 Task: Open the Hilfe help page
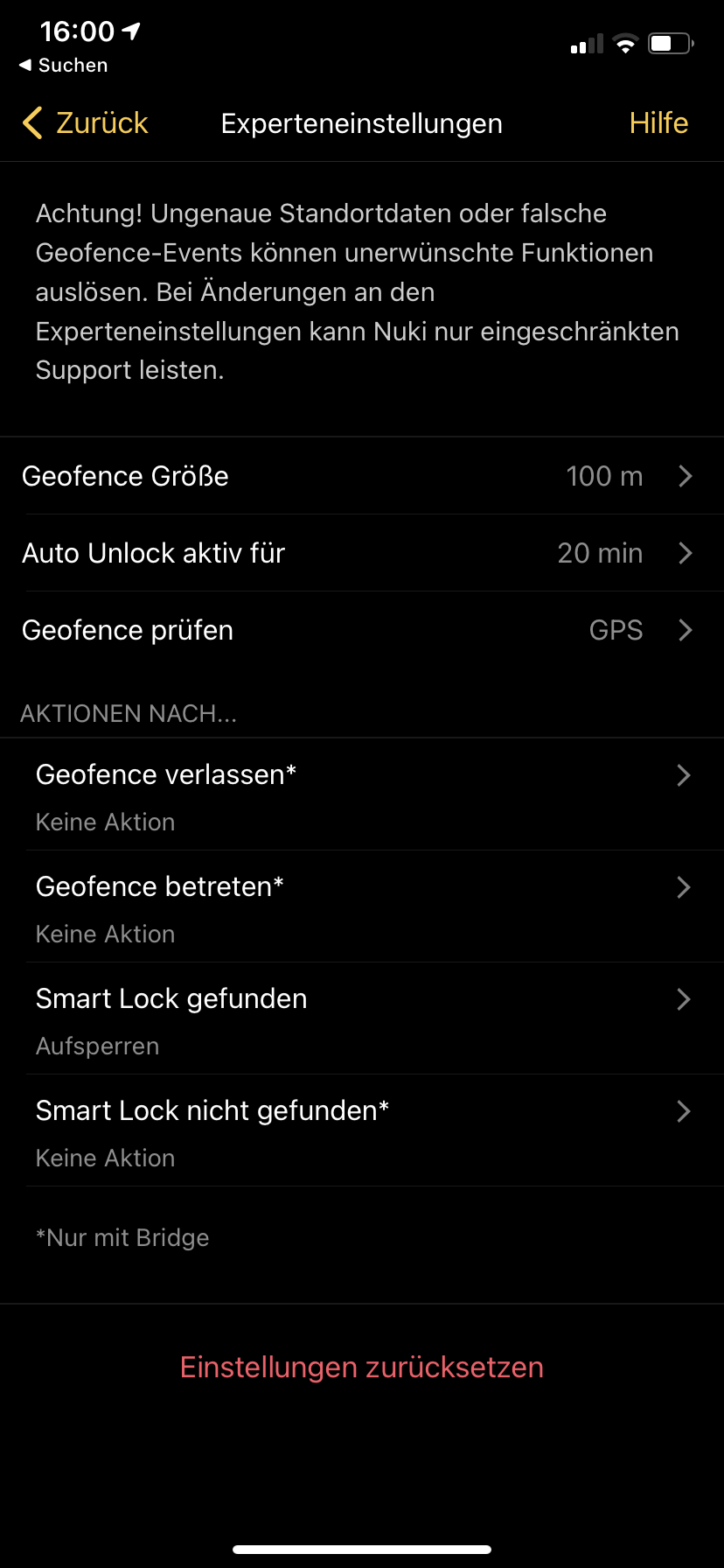658,123
